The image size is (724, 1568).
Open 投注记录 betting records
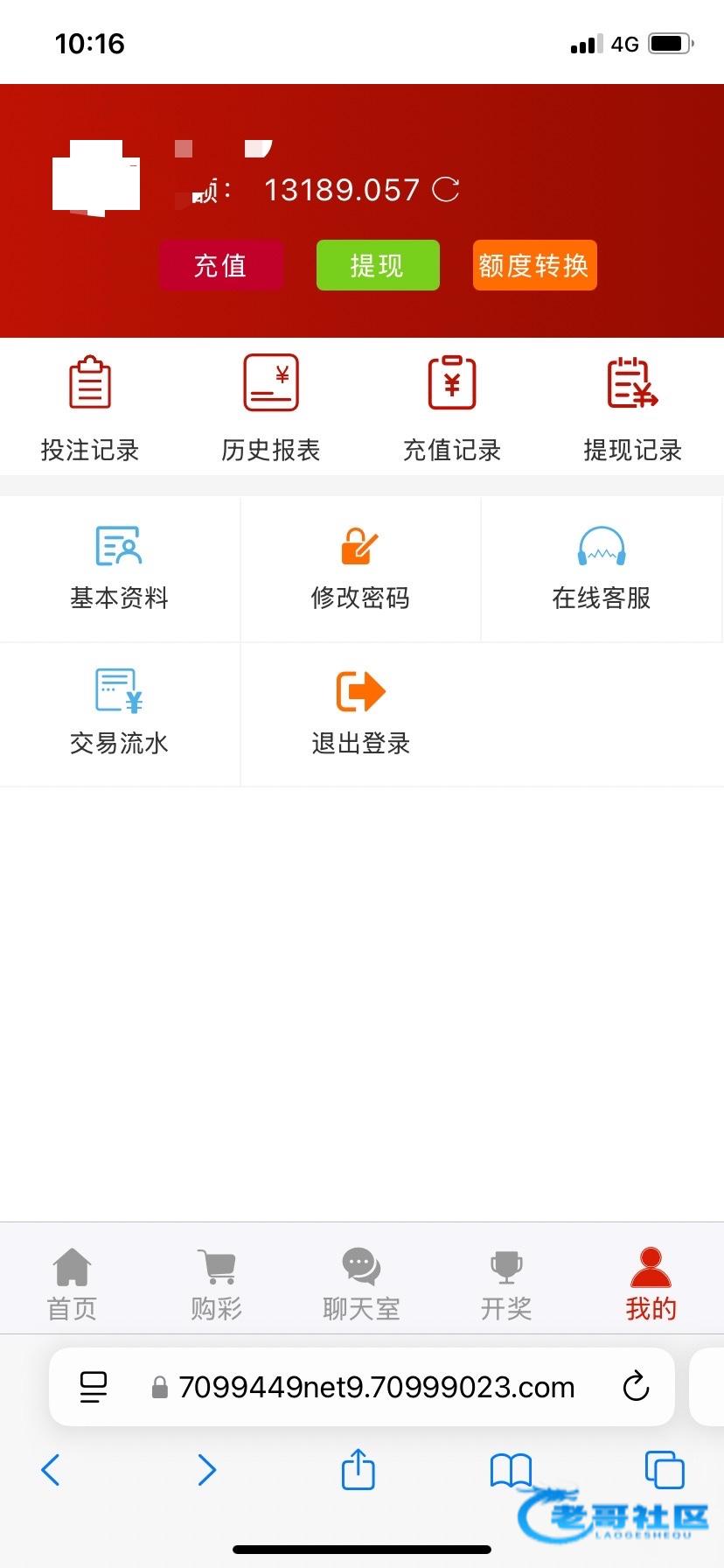(x=90, y=408)
